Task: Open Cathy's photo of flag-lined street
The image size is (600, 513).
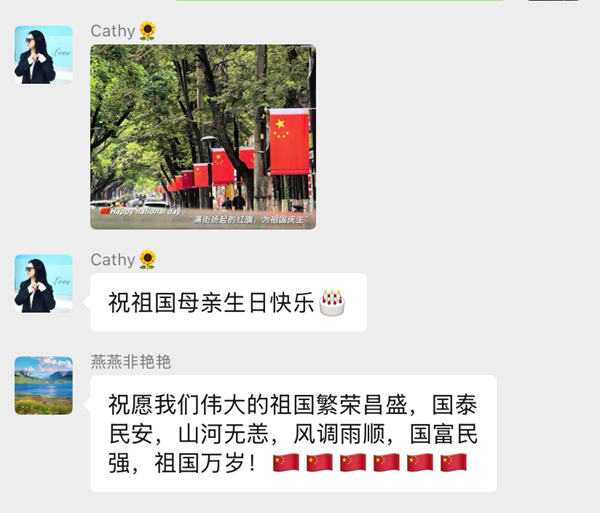Action: coord(203,137)
